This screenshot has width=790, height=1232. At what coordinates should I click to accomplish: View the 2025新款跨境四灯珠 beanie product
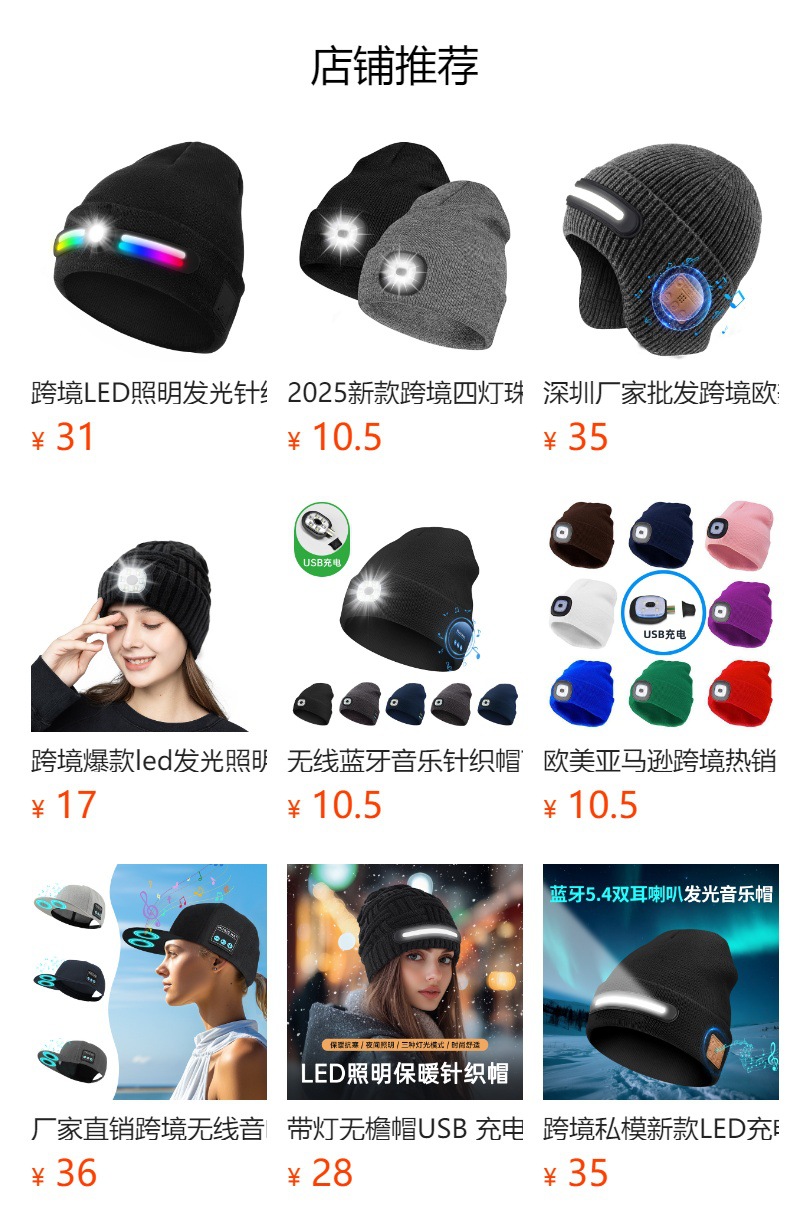click(x=404, y=246)
